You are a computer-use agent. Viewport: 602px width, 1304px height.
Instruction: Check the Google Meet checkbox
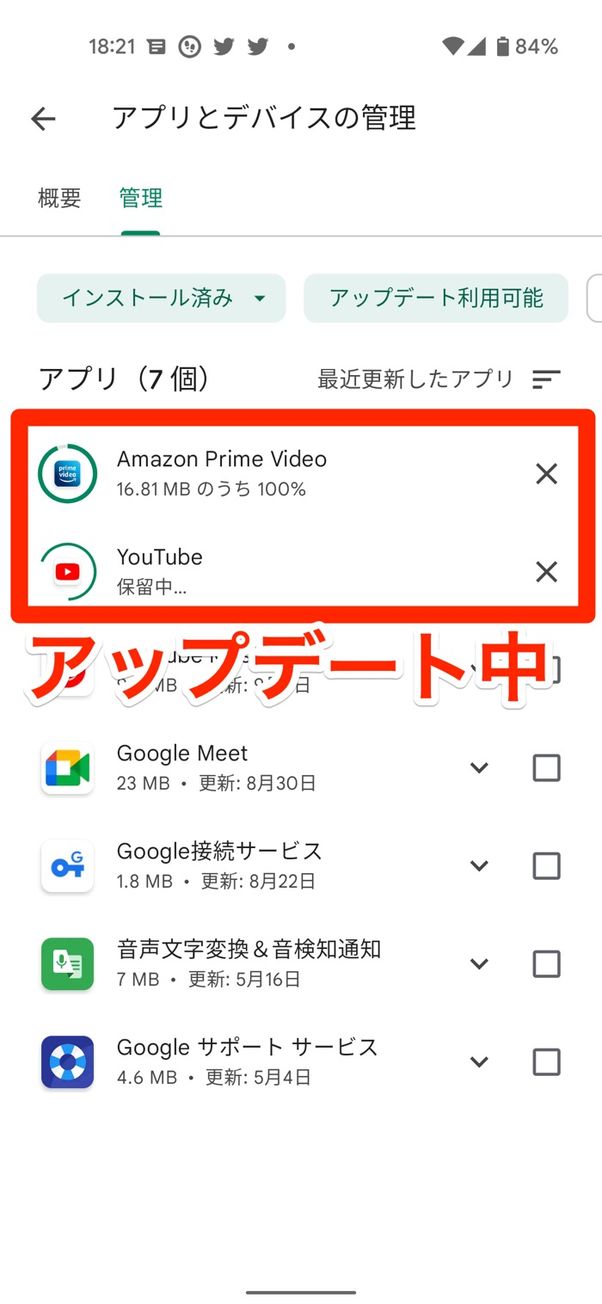point(546,768)
